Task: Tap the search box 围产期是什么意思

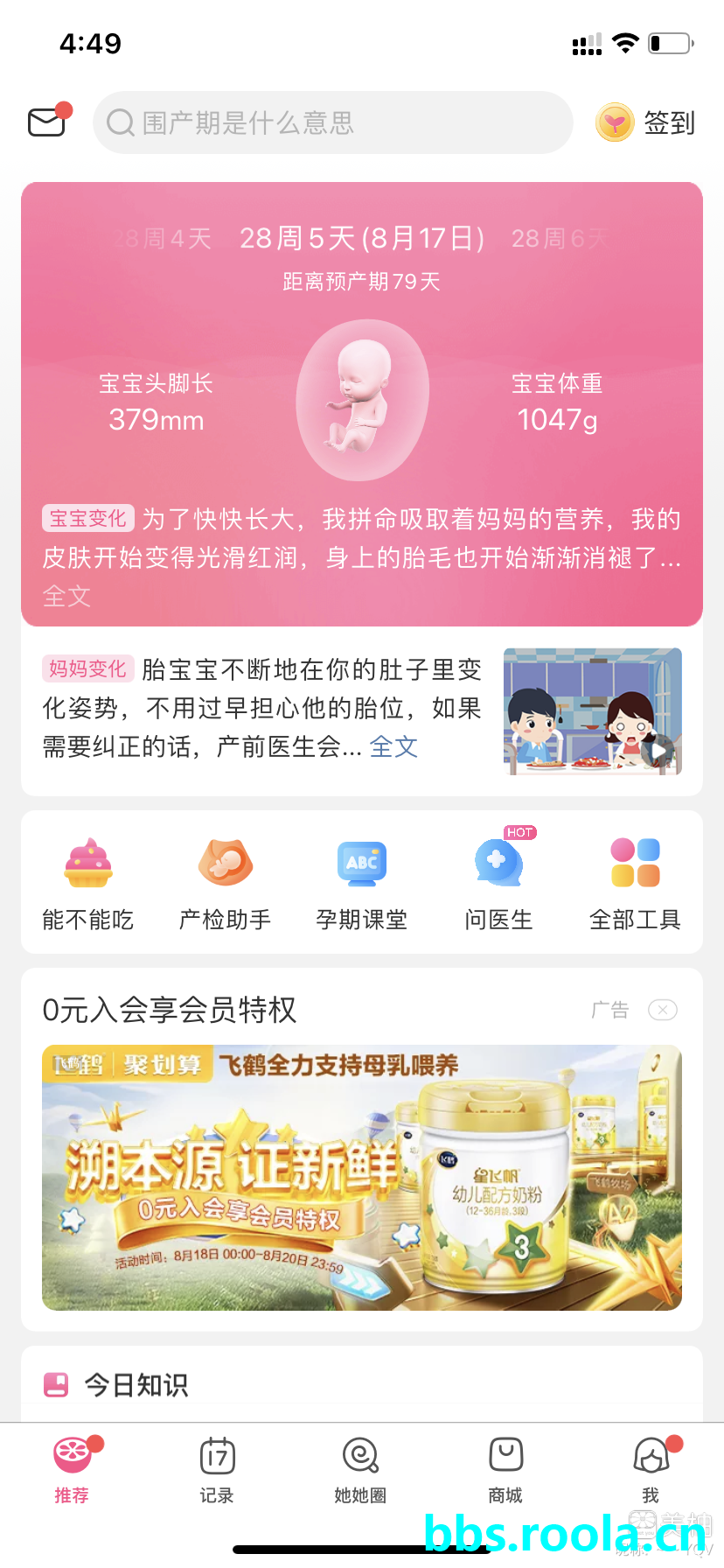Action: [x=332, y=122]
